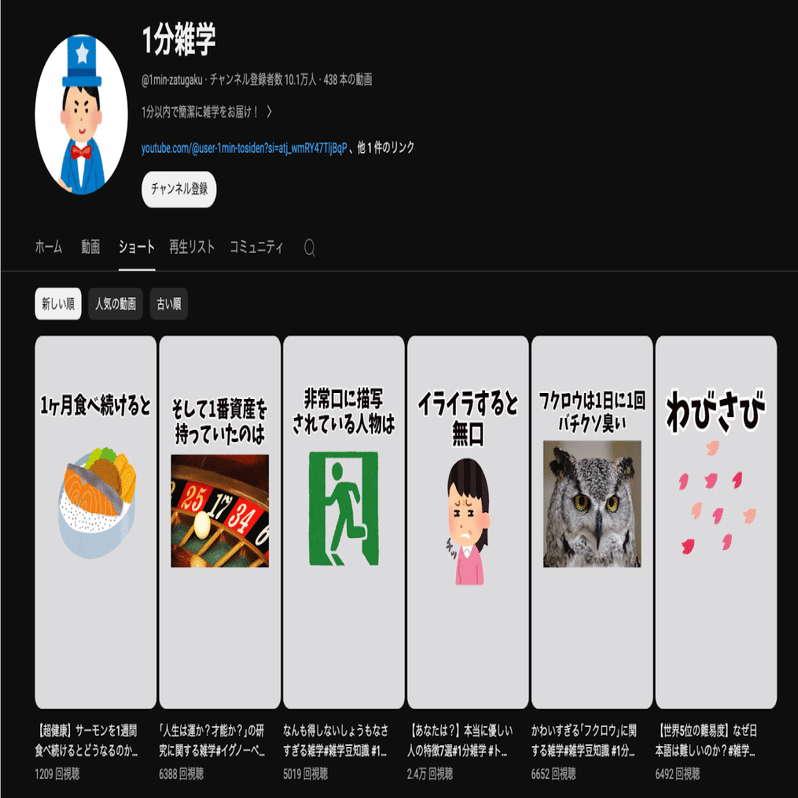Open the youtube.com channel link

coord(244,148)
